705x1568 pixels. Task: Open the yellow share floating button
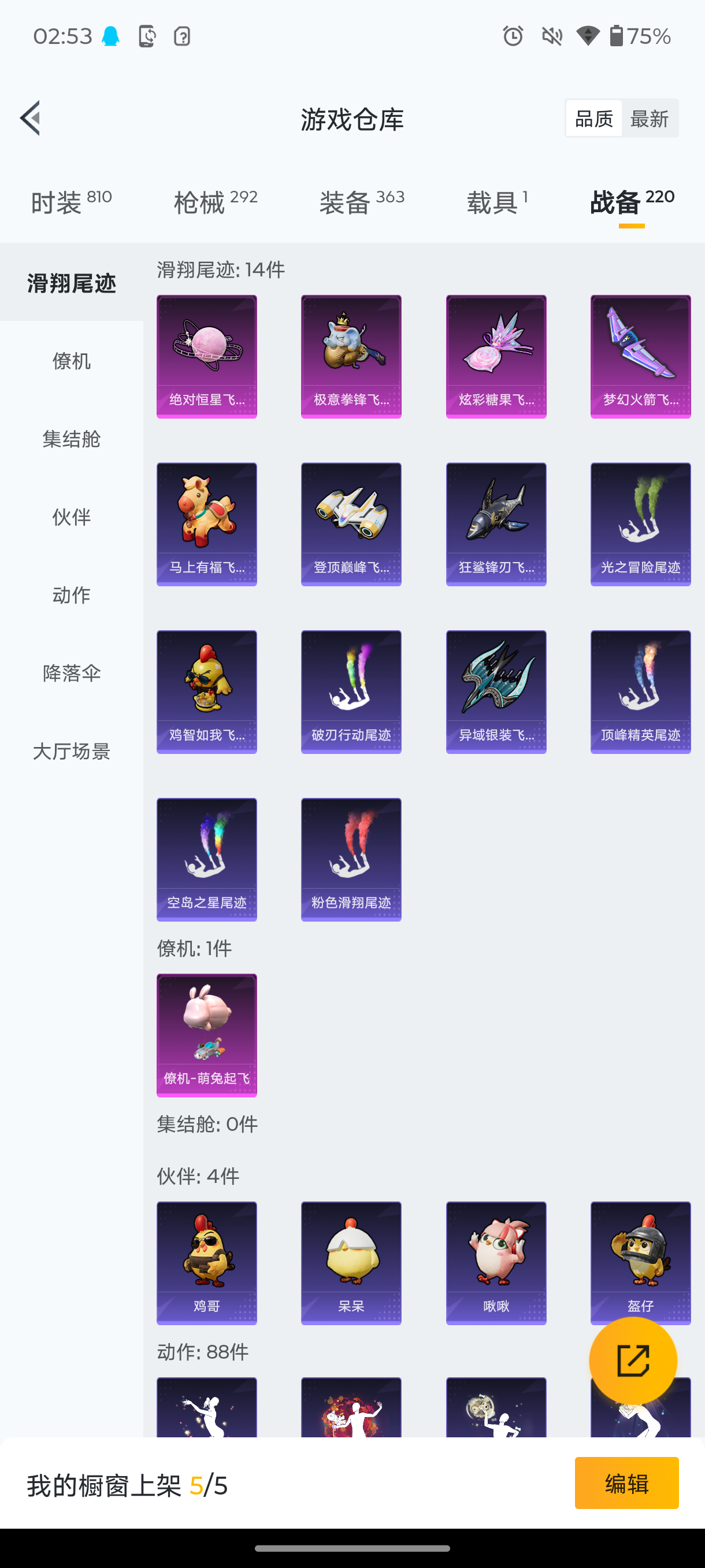coord(634,1361)
